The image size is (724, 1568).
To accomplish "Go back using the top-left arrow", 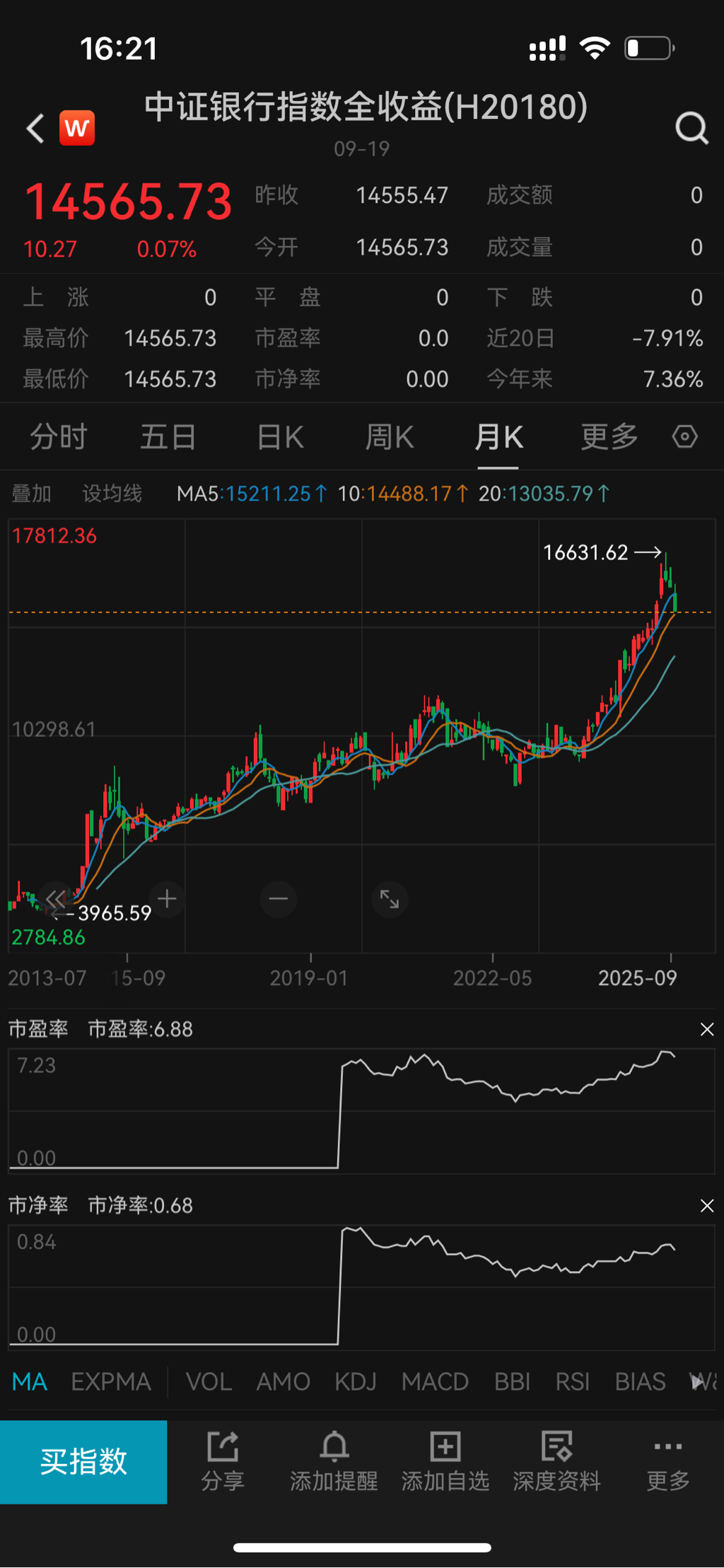I will coord(35,129).
